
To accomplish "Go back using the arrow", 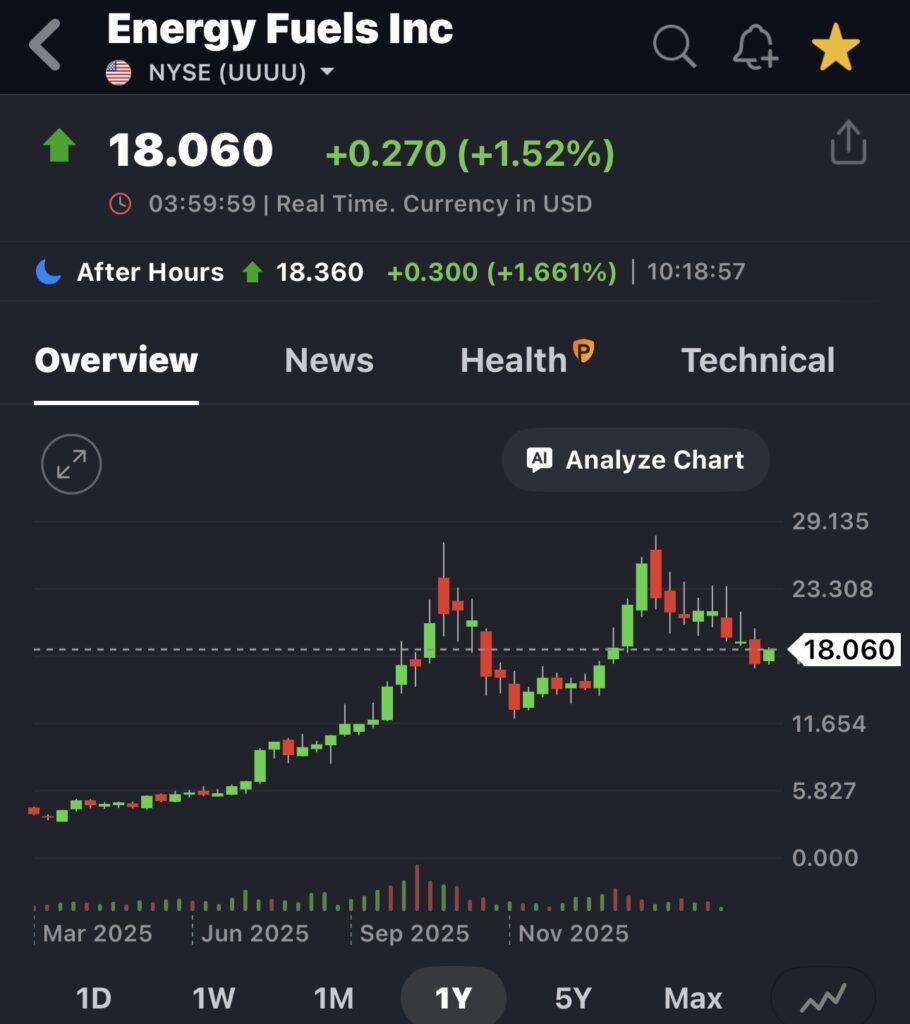I will [x=45, y=46].
